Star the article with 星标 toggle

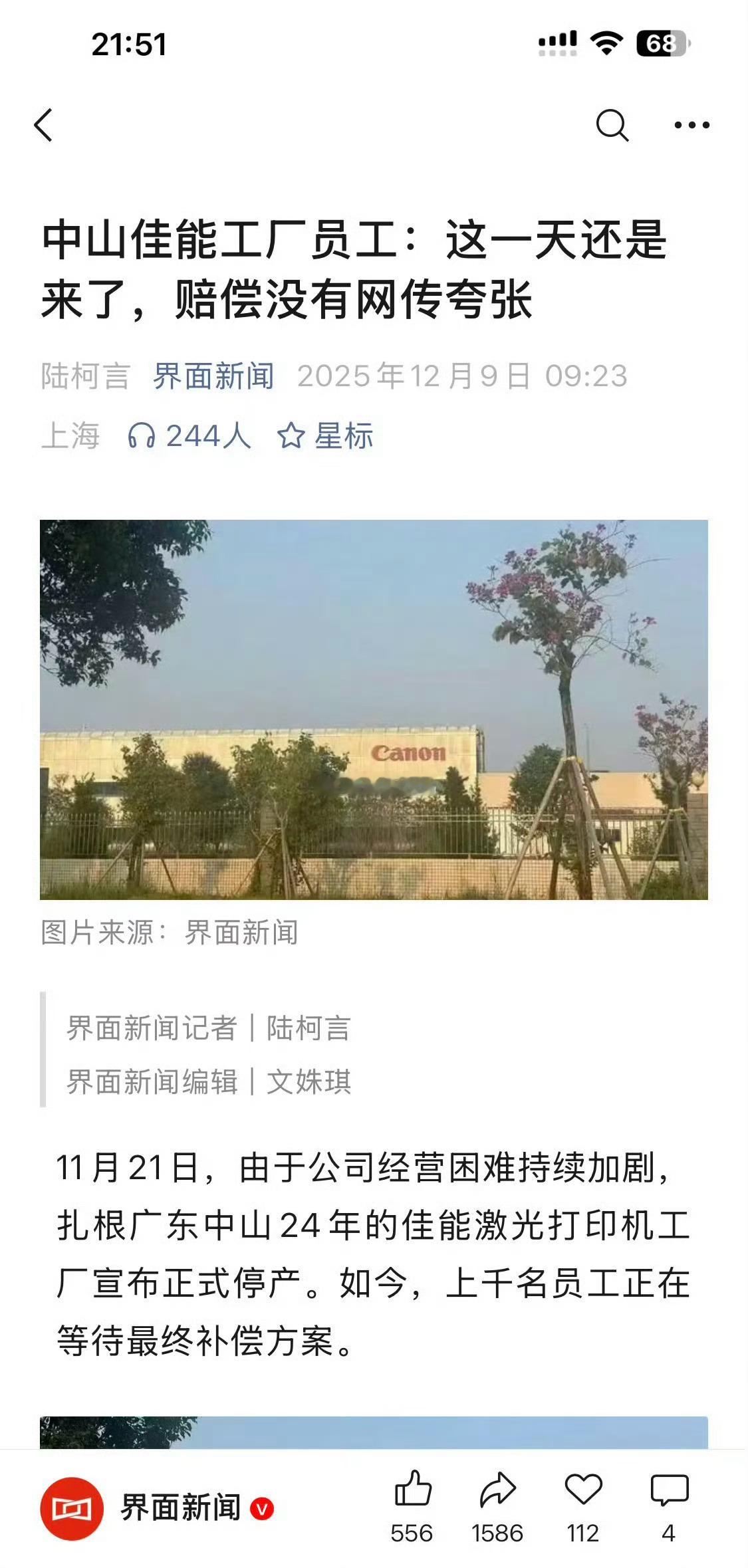[x=326, y=437]
